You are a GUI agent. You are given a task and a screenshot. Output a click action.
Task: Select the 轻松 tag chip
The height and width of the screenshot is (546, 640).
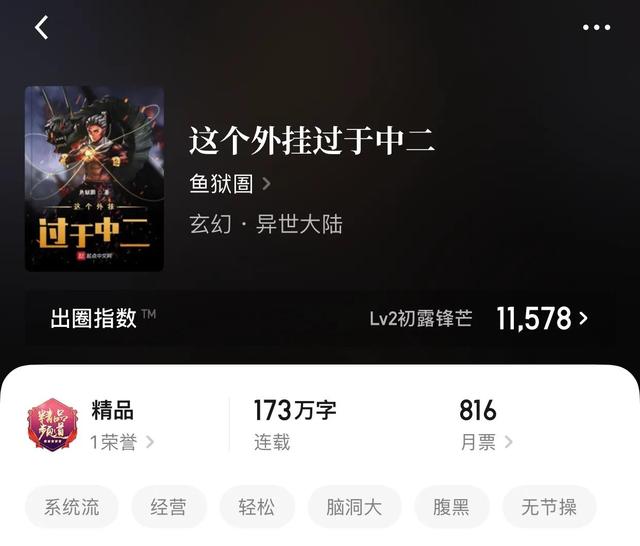257,507
